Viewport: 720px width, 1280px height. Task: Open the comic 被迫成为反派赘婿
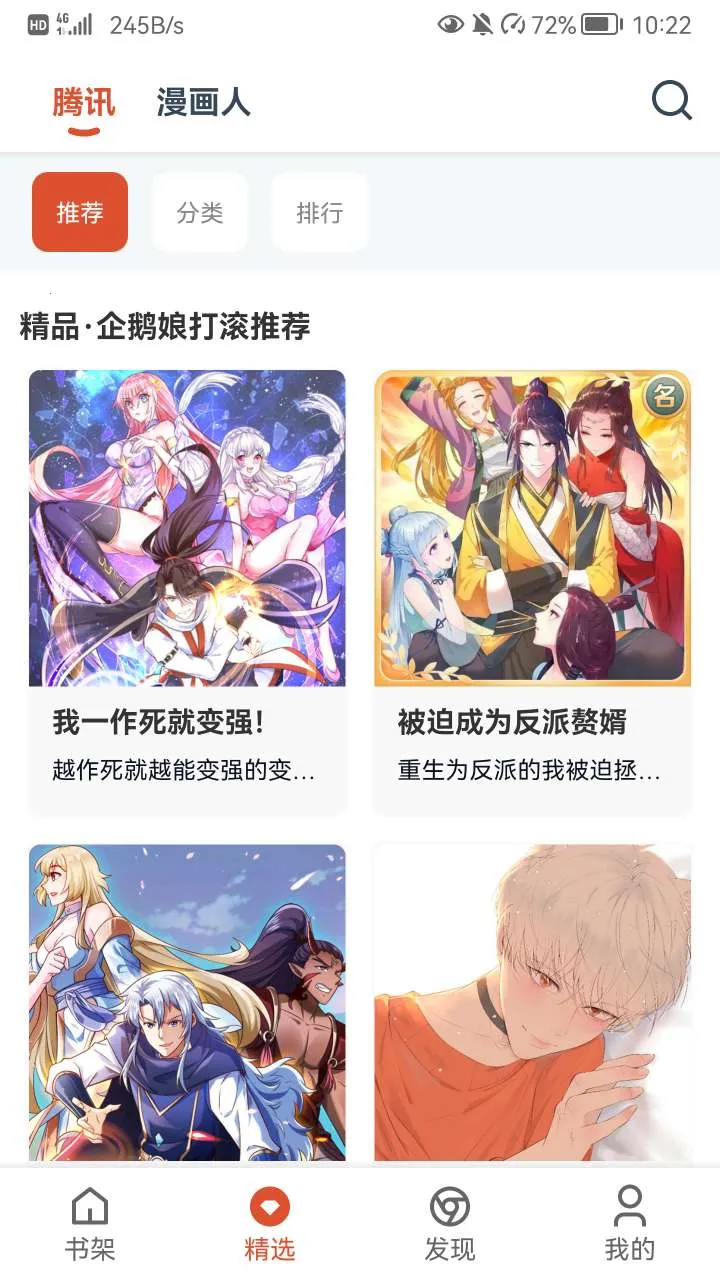tap(532, 590)
